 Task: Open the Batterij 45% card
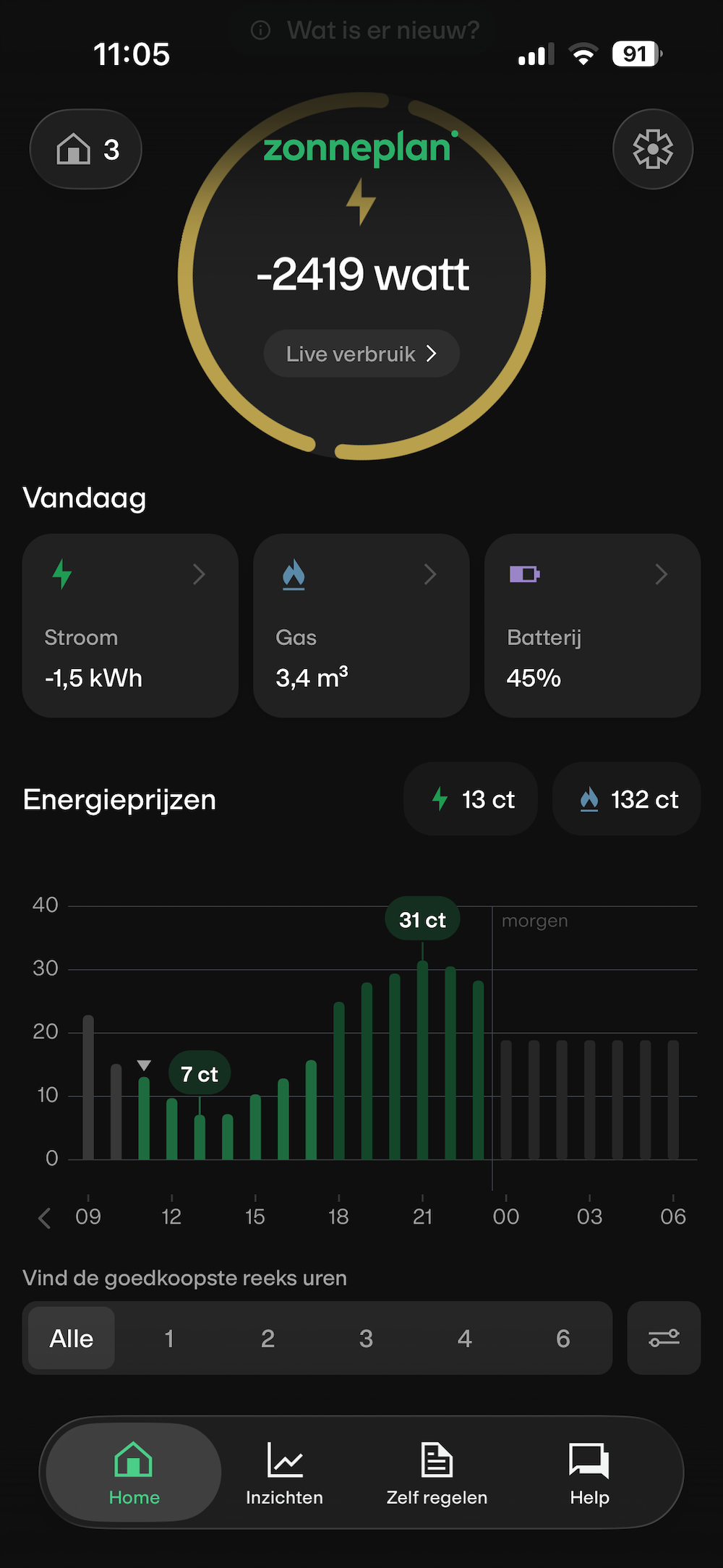pyautogui.click(x=592, y=626)
